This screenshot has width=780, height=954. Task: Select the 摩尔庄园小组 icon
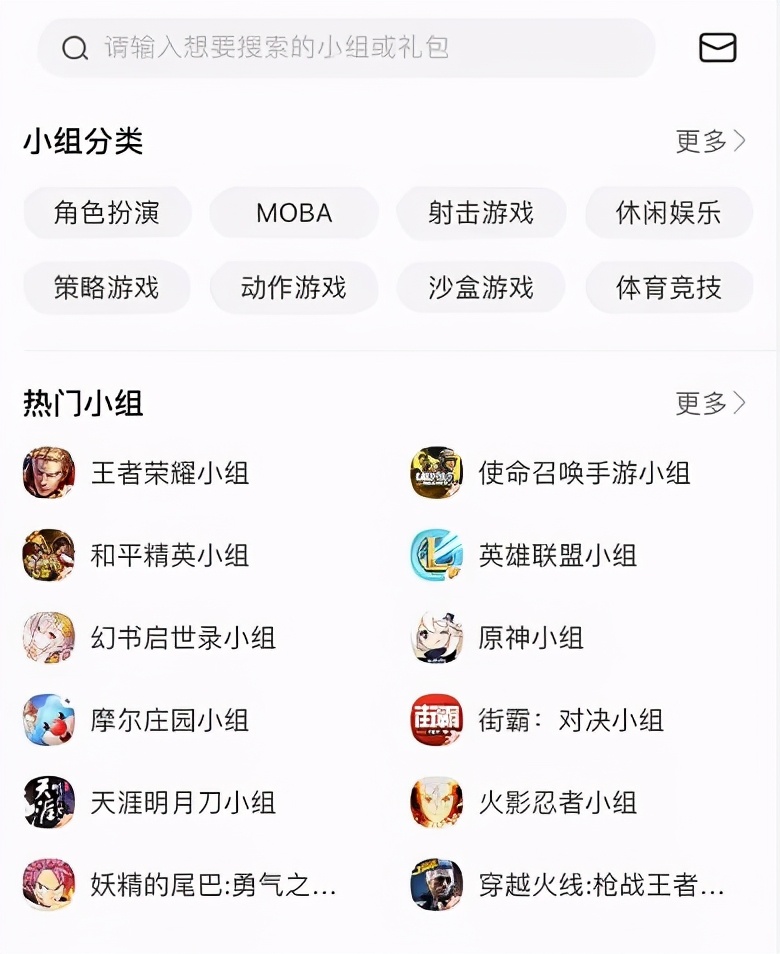tap(48, 720)
